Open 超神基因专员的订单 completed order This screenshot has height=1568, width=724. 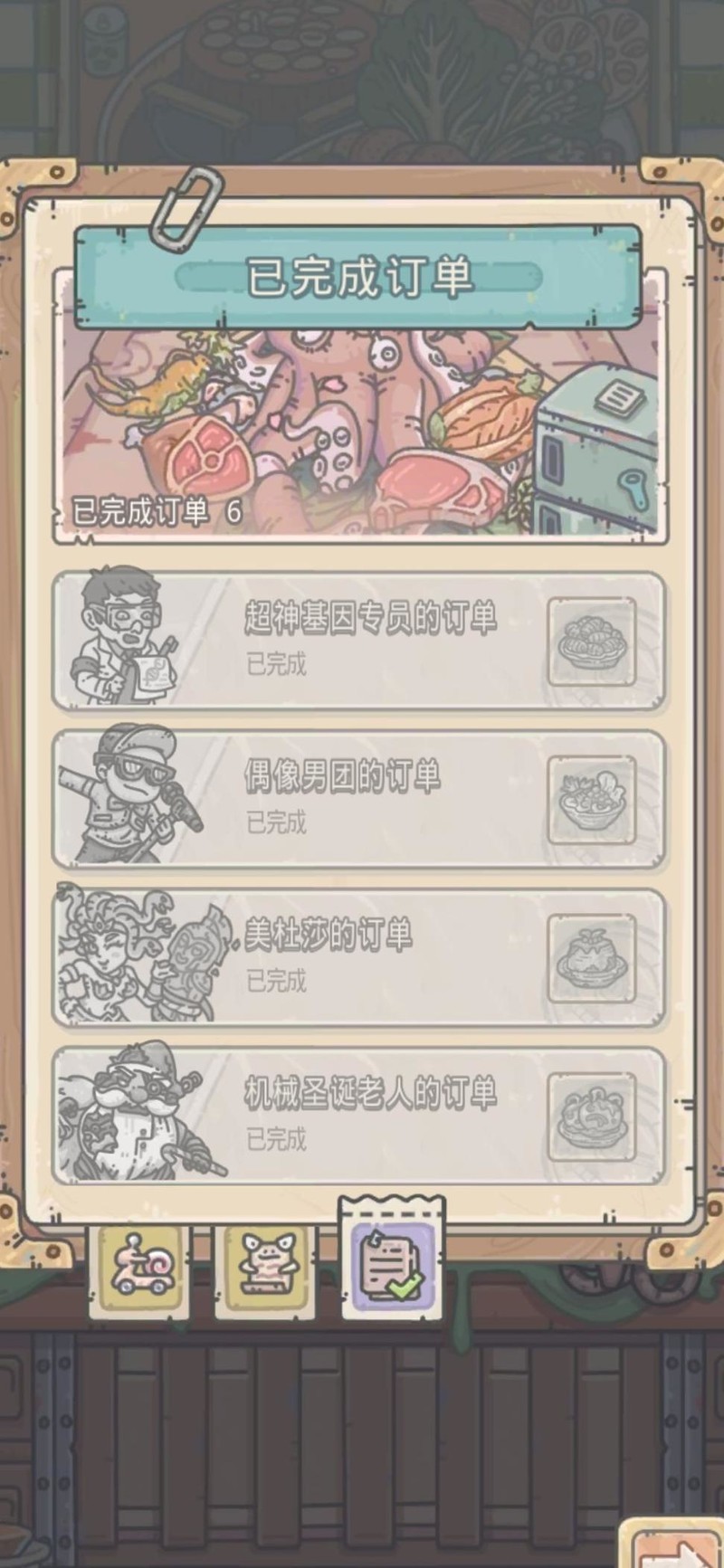359,641
